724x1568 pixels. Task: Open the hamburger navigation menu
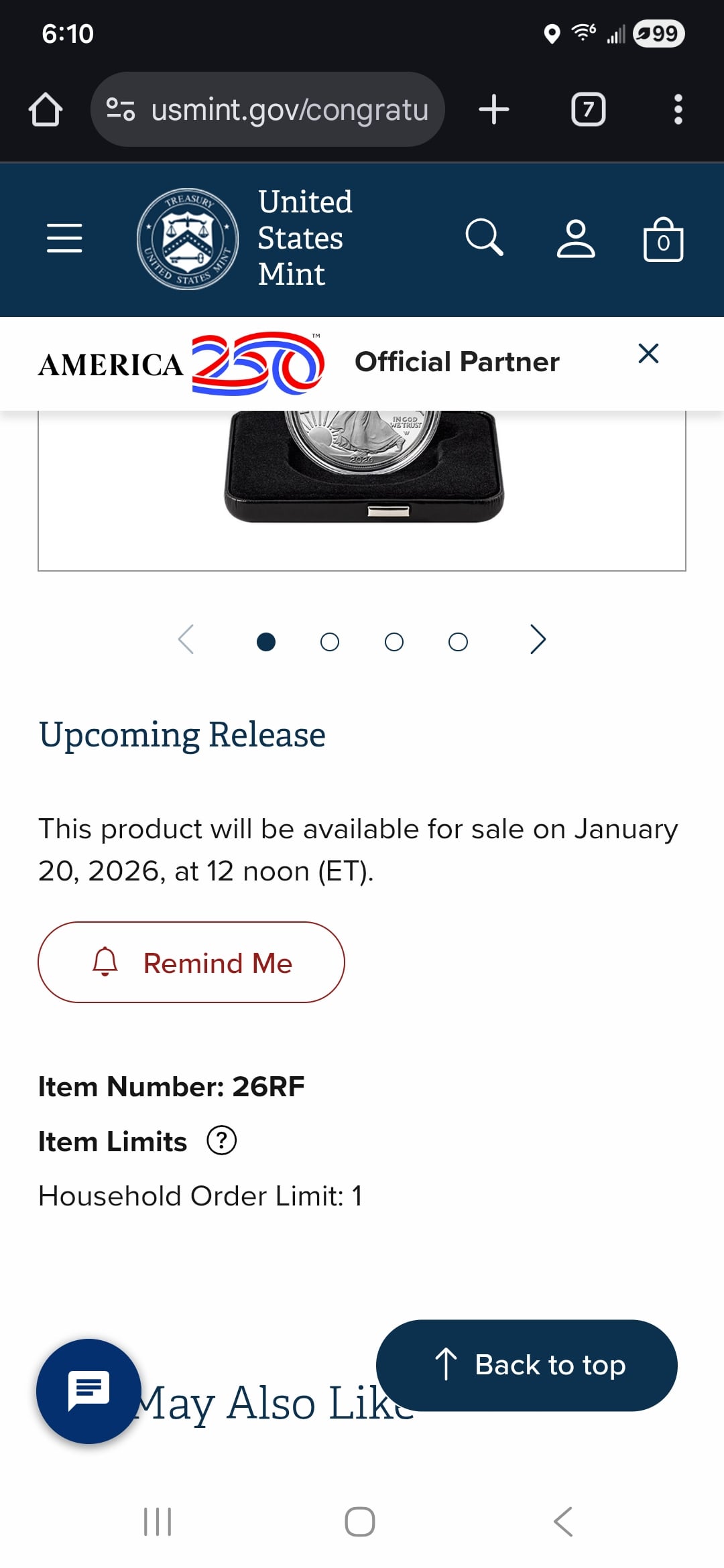64,239
